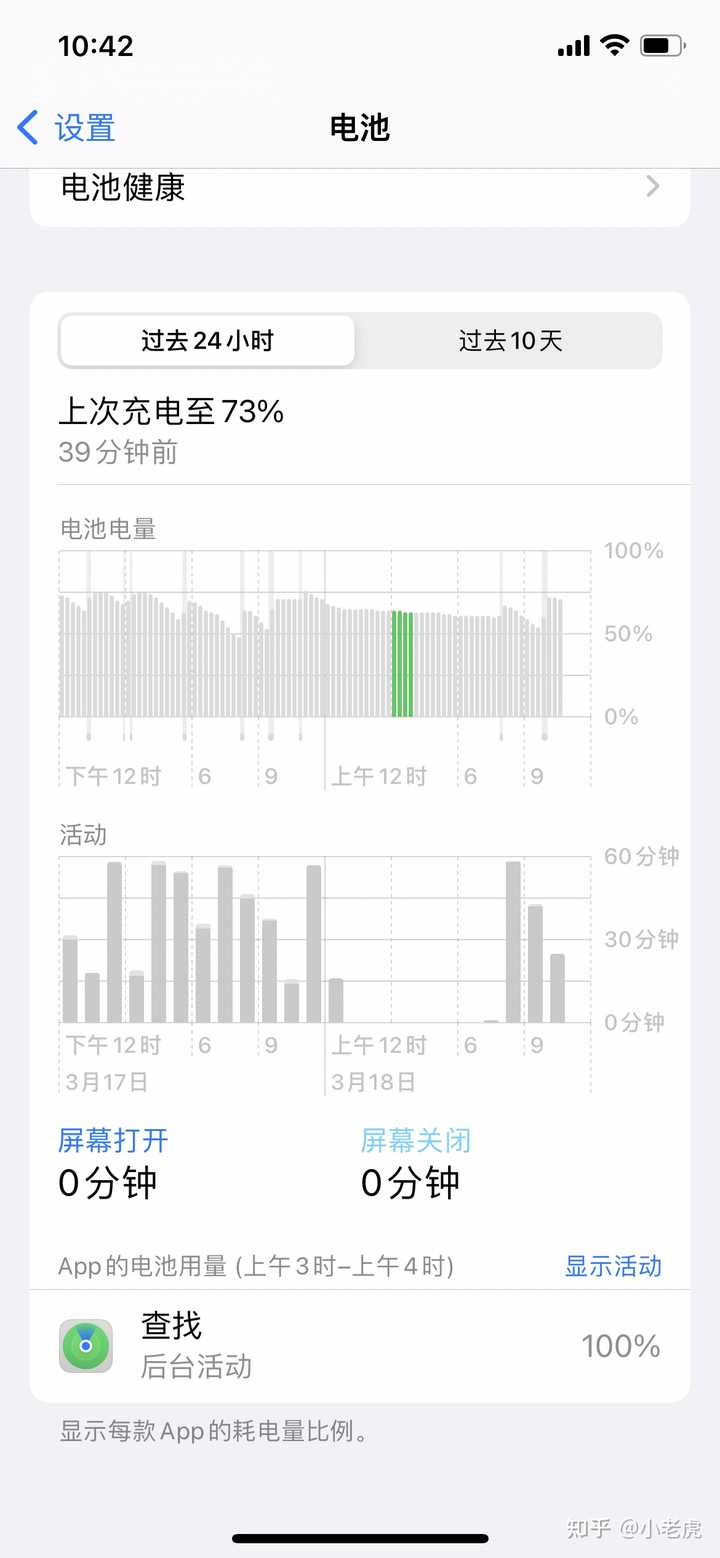Select the 过去24小时 segment

207,341
